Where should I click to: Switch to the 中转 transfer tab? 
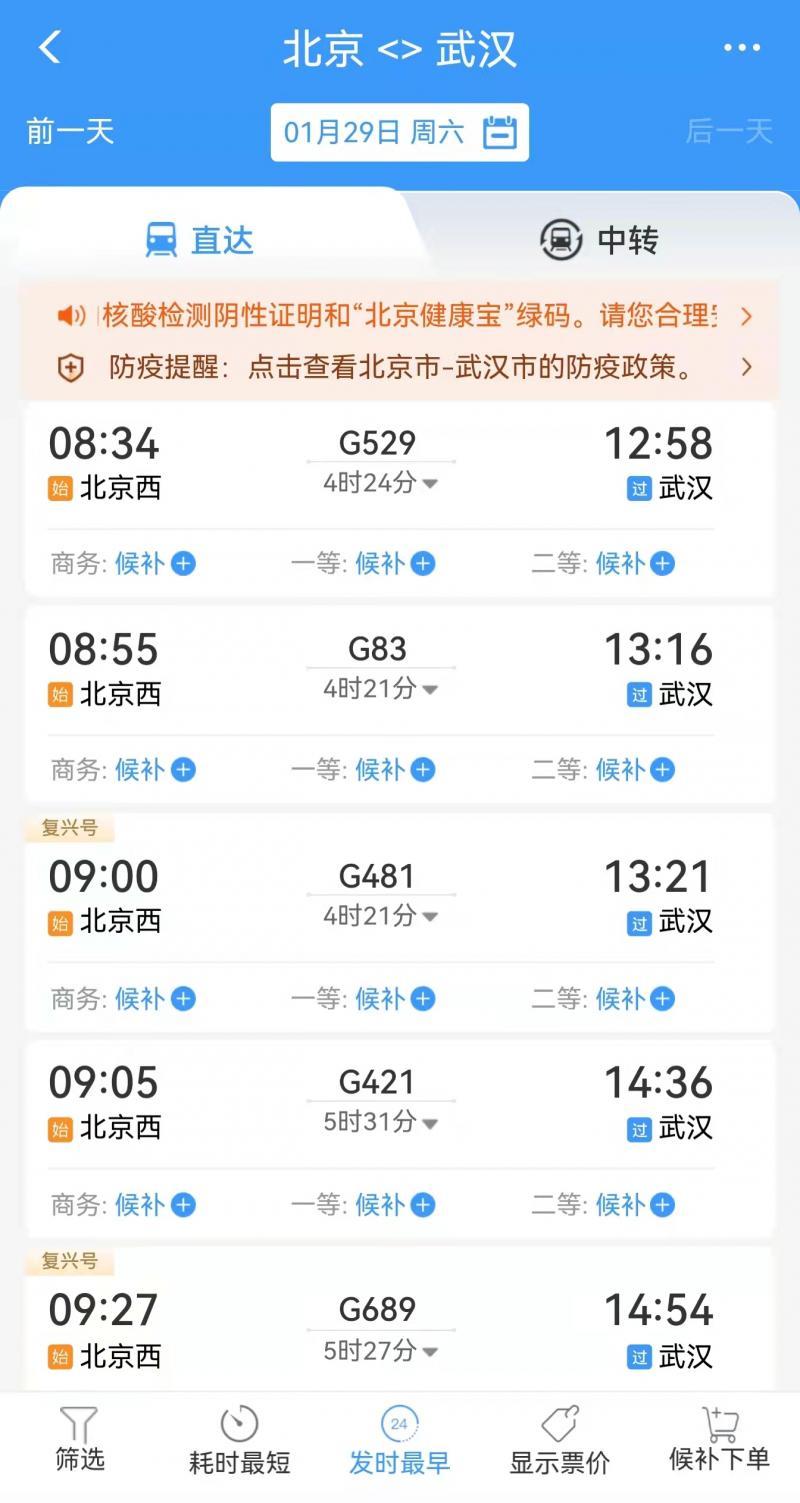(600, 240)
